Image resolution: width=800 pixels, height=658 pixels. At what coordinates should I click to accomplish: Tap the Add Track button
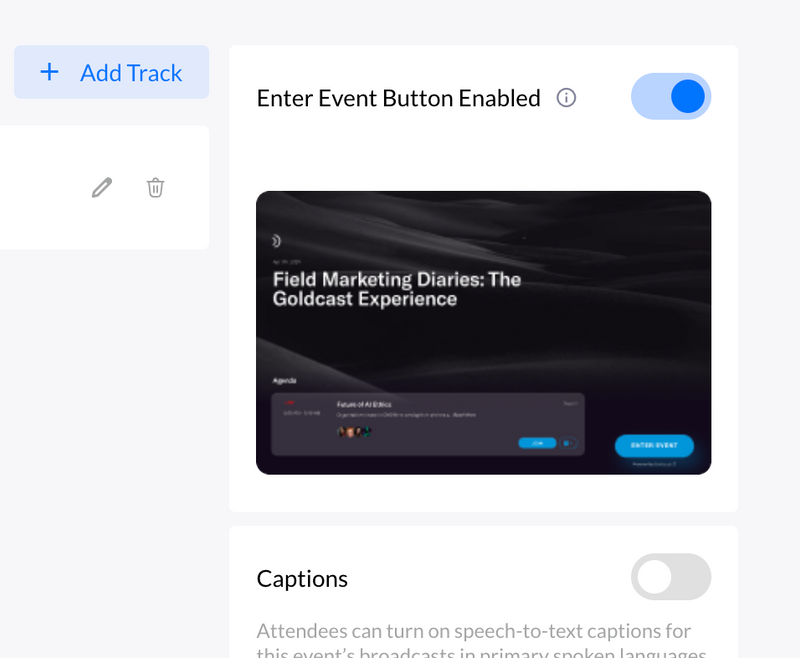(111, 73)
